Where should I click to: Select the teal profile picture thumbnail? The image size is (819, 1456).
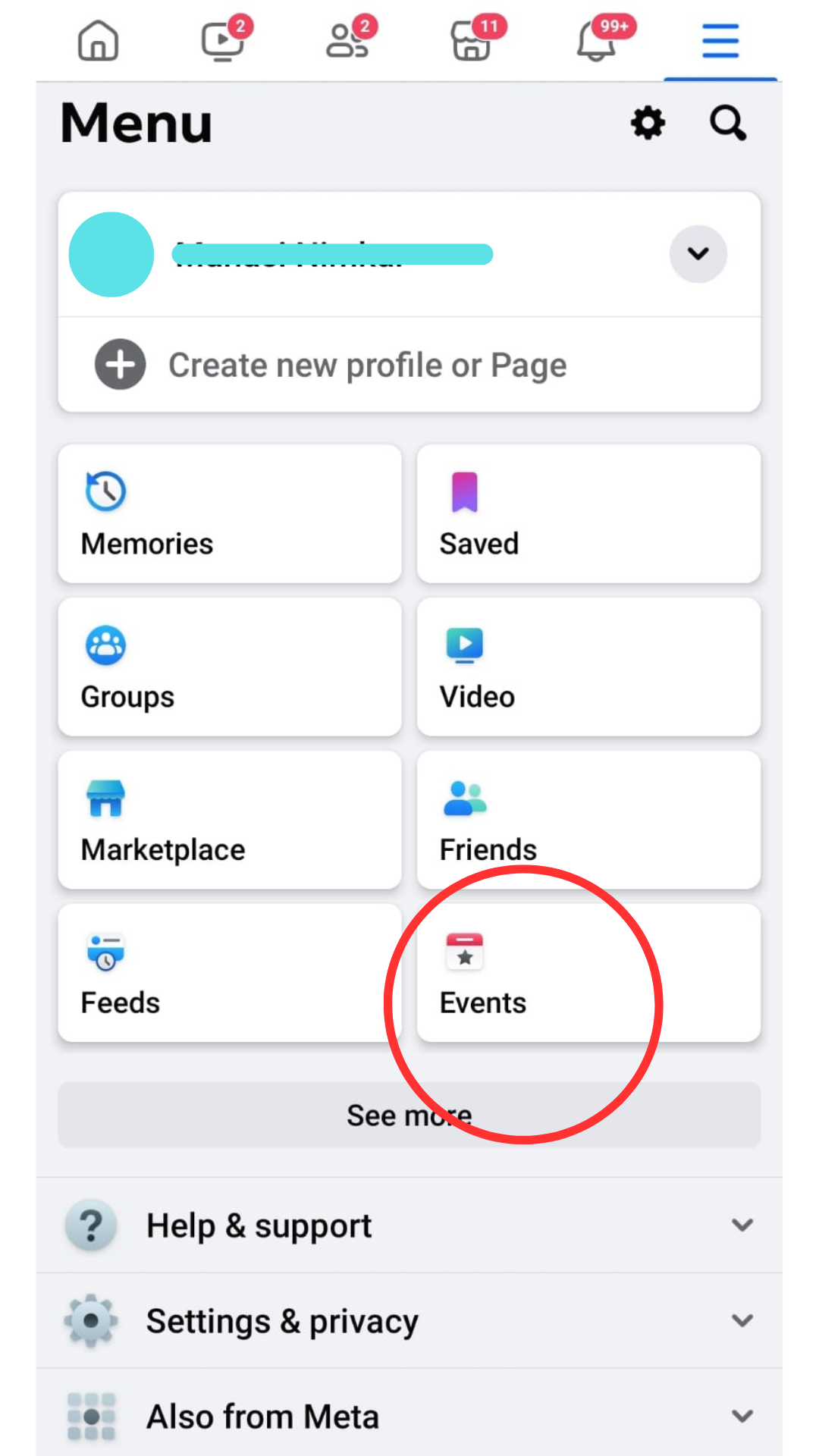[111, 254]
